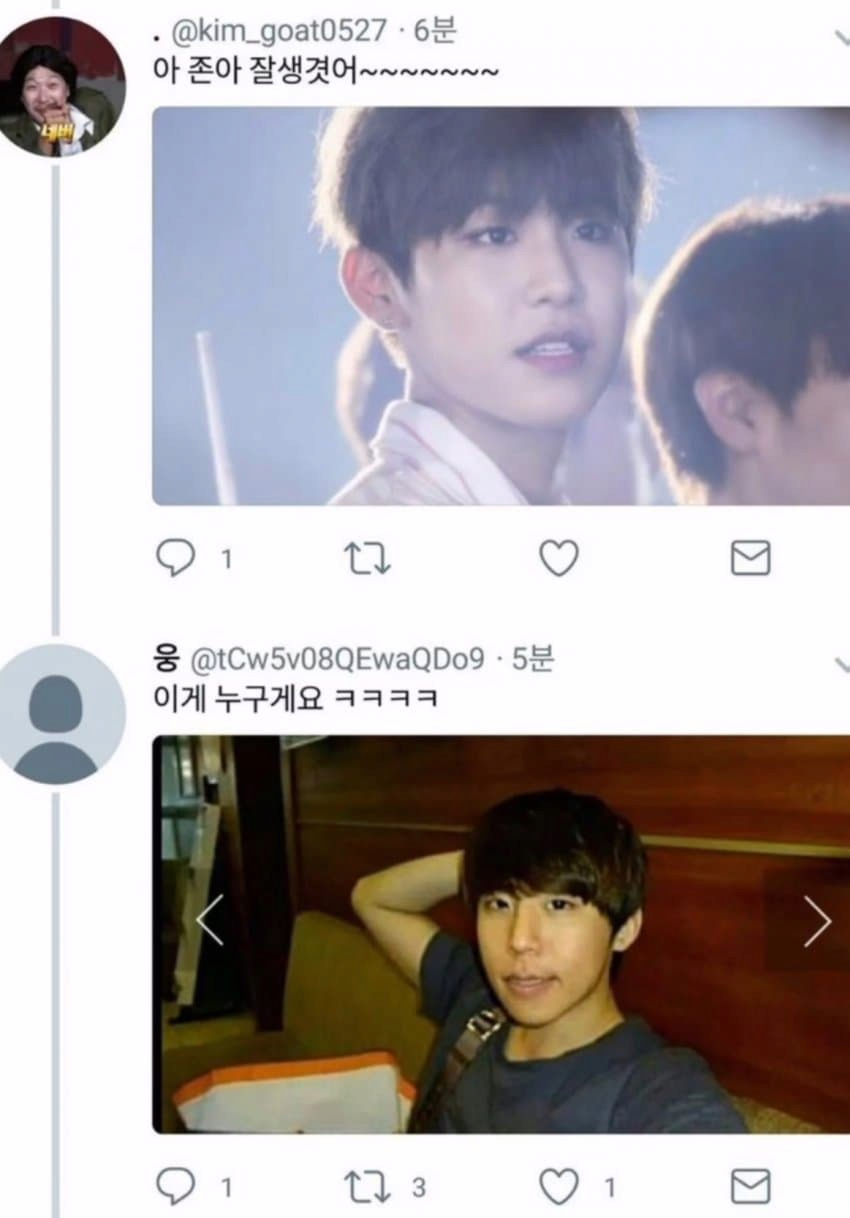Share 웅's tweet via message
Viewport: 850px width, 1218px height.
tap(750, 1187)
